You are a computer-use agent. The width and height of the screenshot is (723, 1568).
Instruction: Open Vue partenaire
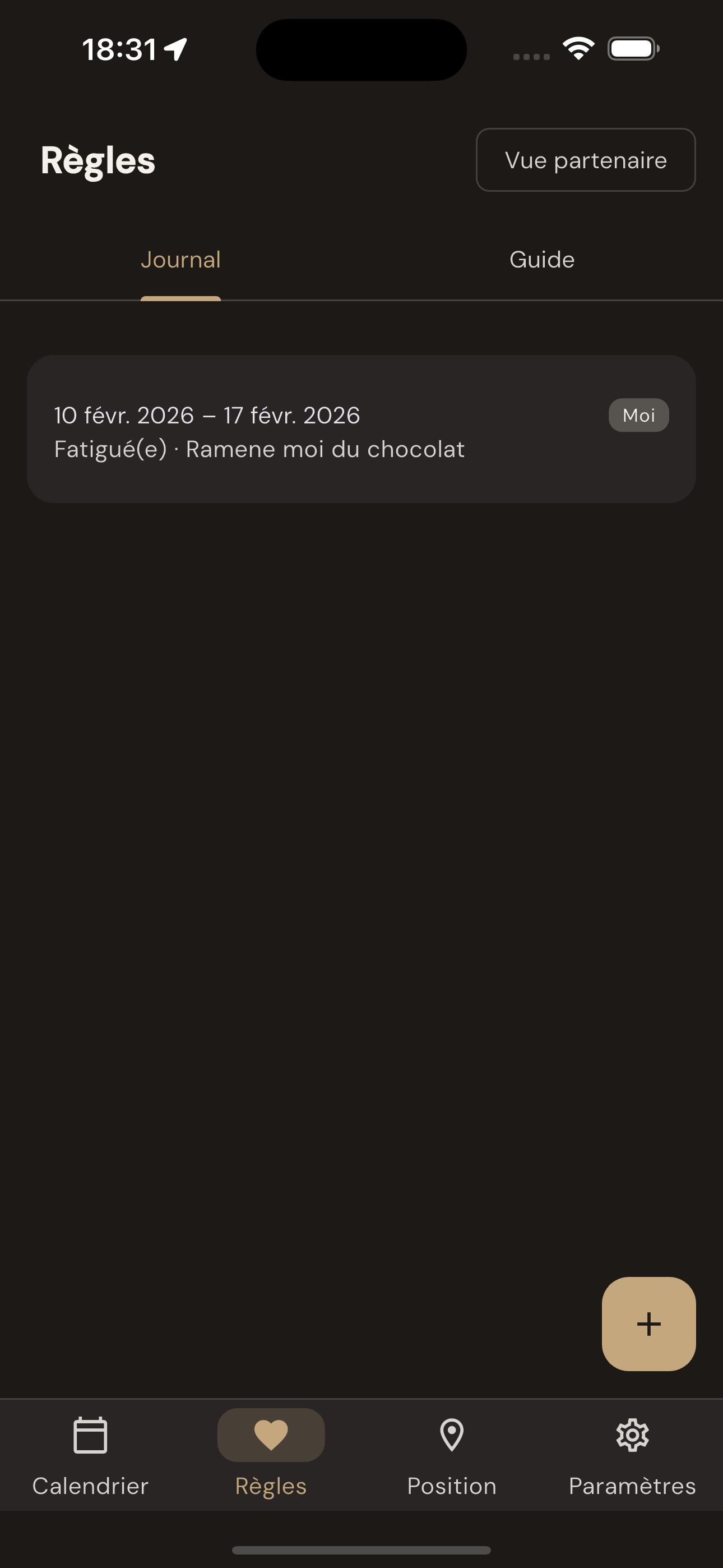pyautogui.click(x=585, y=160)
